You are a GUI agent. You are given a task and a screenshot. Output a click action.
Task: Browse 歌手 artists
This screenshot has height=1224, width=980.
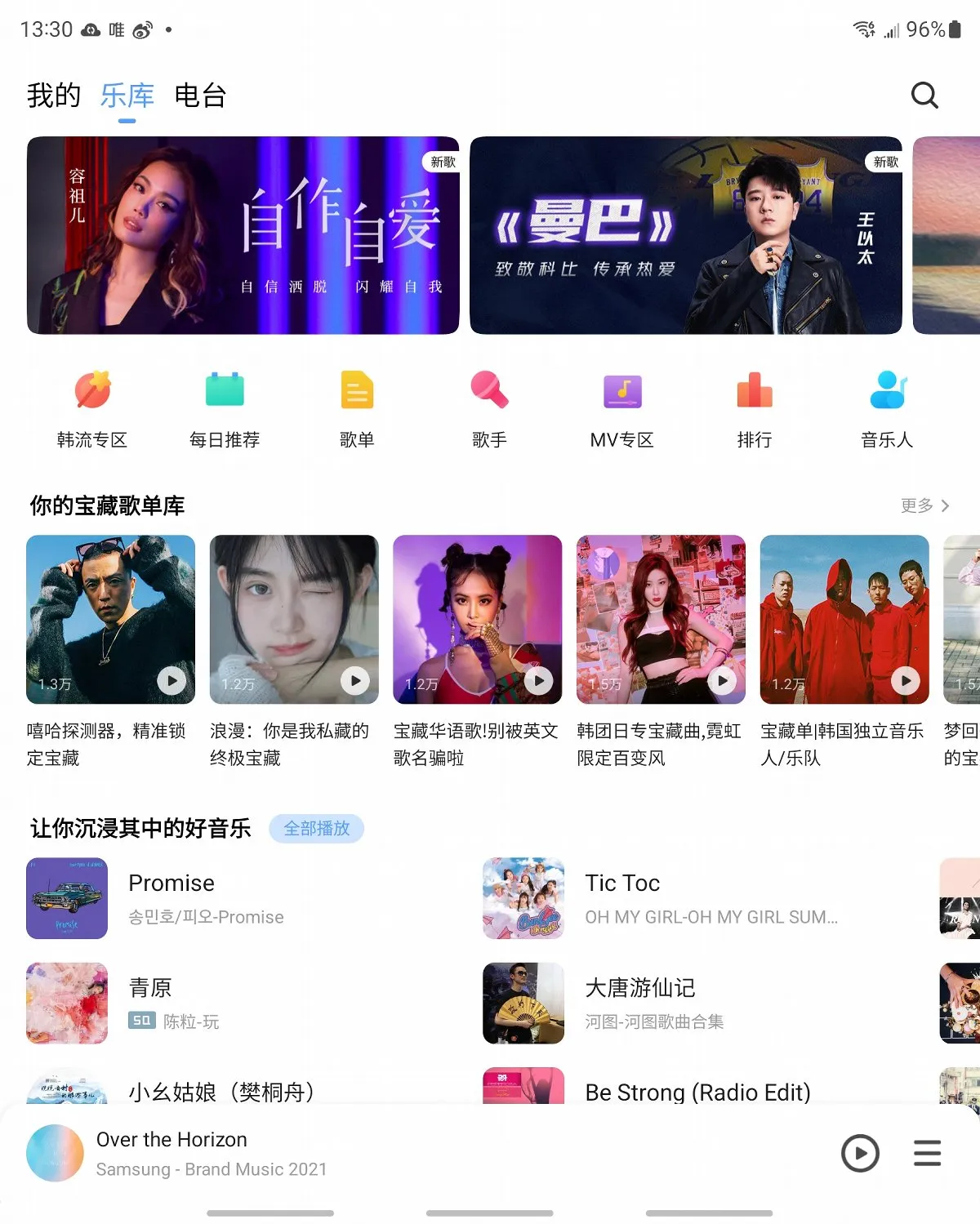[x=489, y=408]
